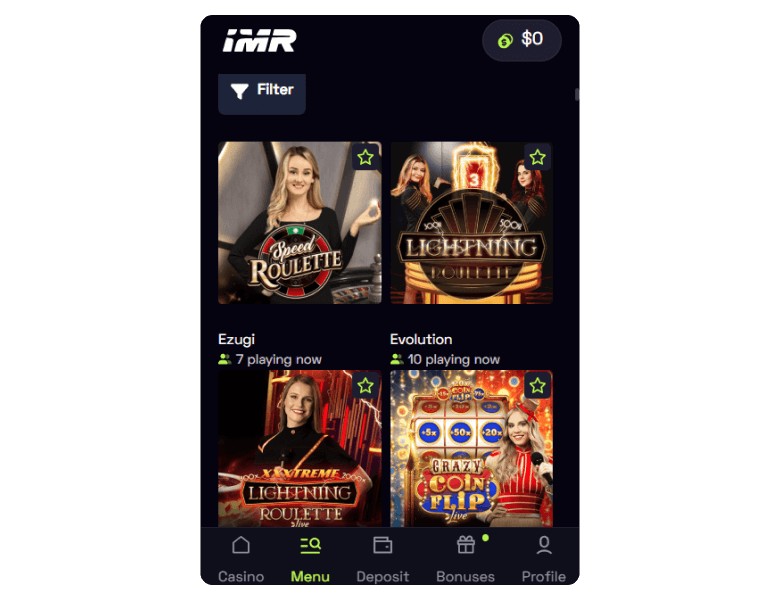Favorite Crazy Coin Flip with the star

[538, 385]
